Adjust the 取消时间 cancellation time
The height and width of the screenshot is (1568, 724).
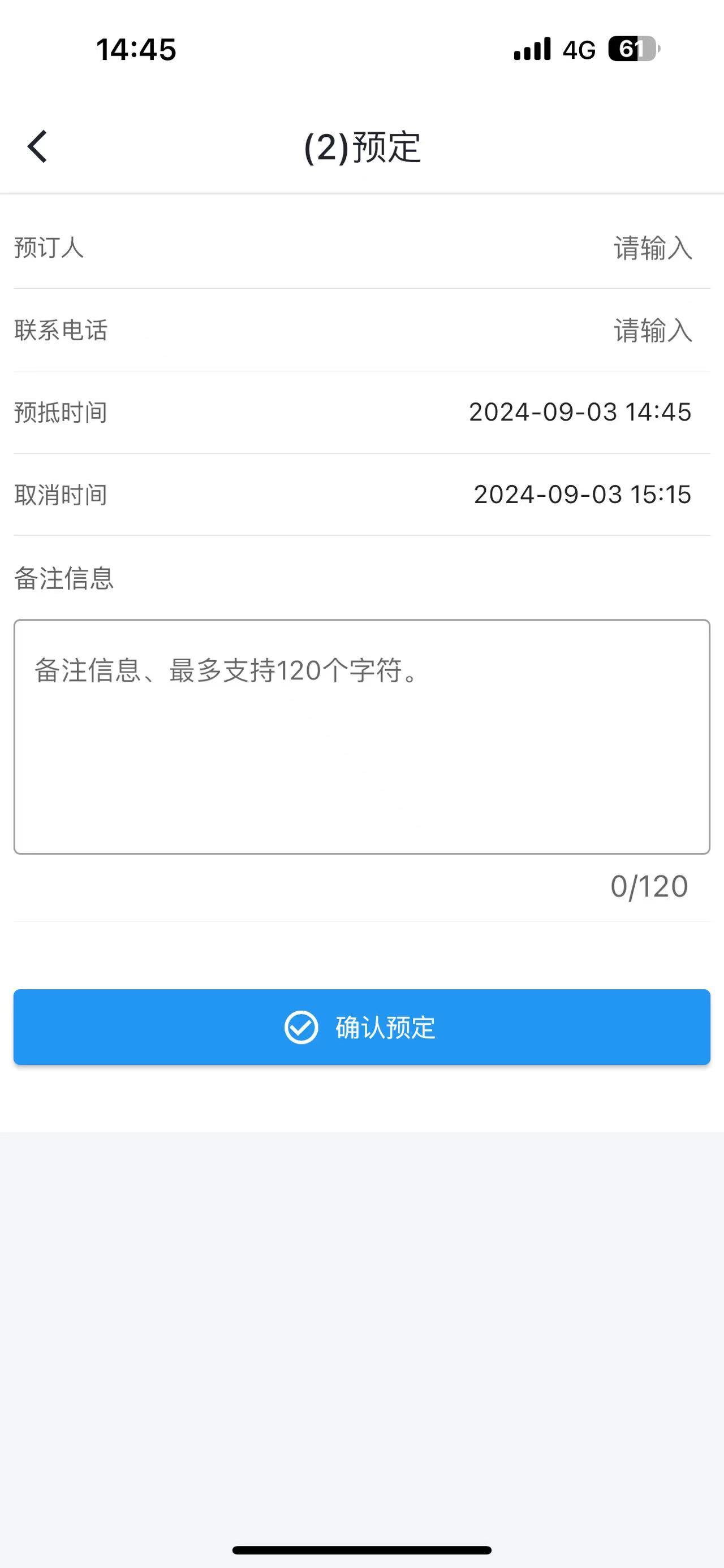pos(582,494)
